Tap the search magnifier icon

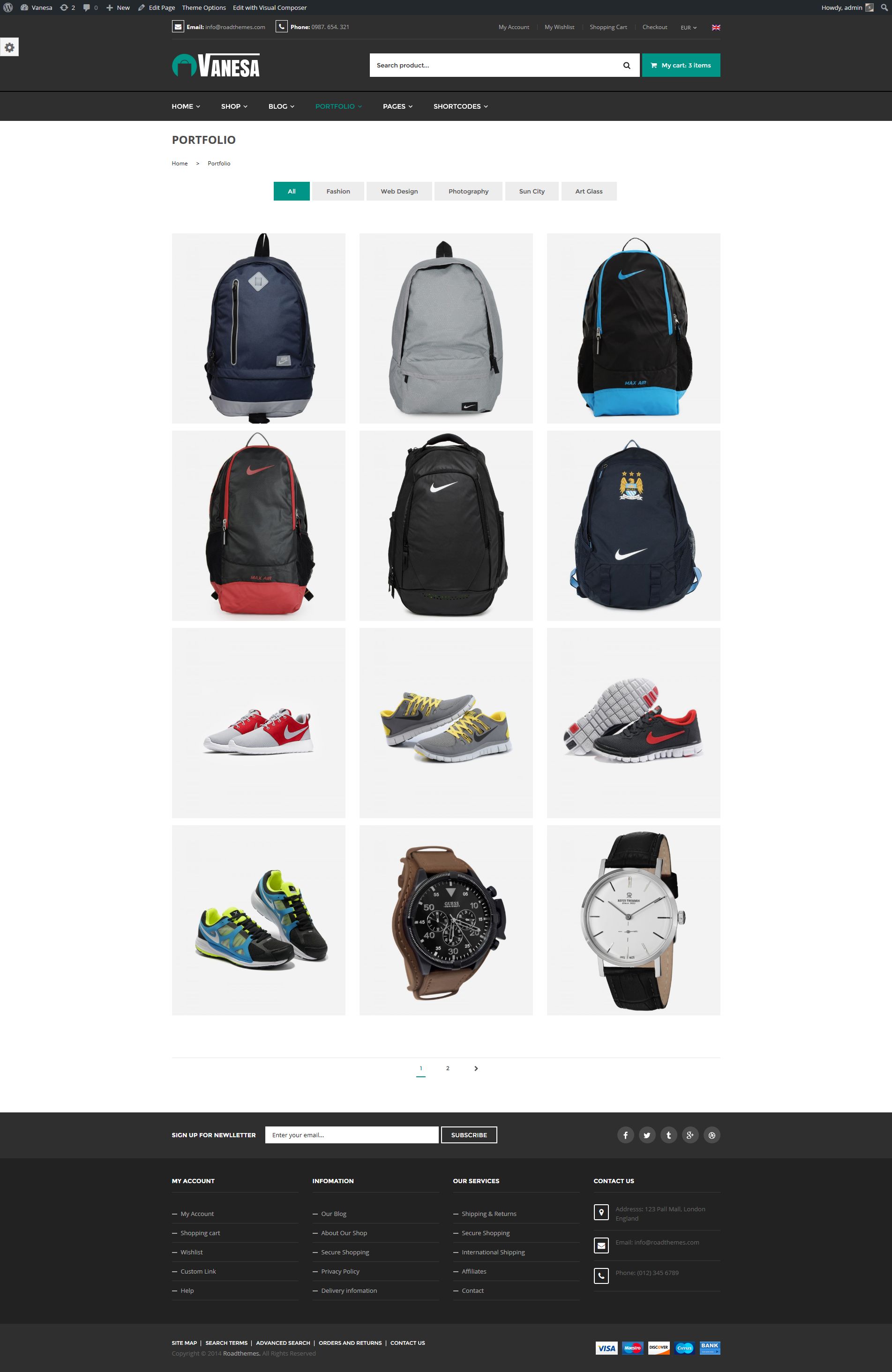point(626,66)
